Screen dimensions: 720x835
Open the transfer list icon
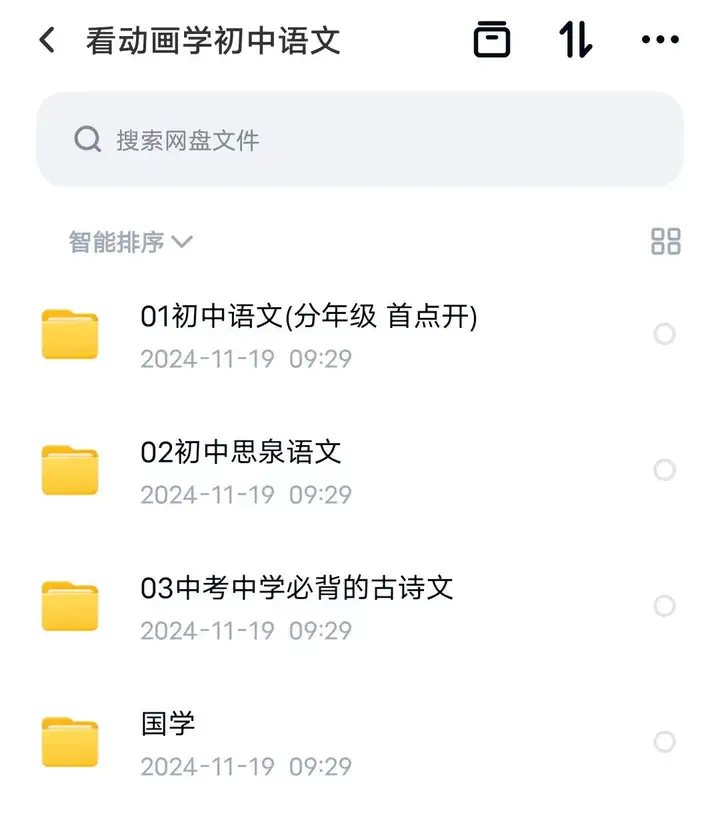[x=576, y=40]
